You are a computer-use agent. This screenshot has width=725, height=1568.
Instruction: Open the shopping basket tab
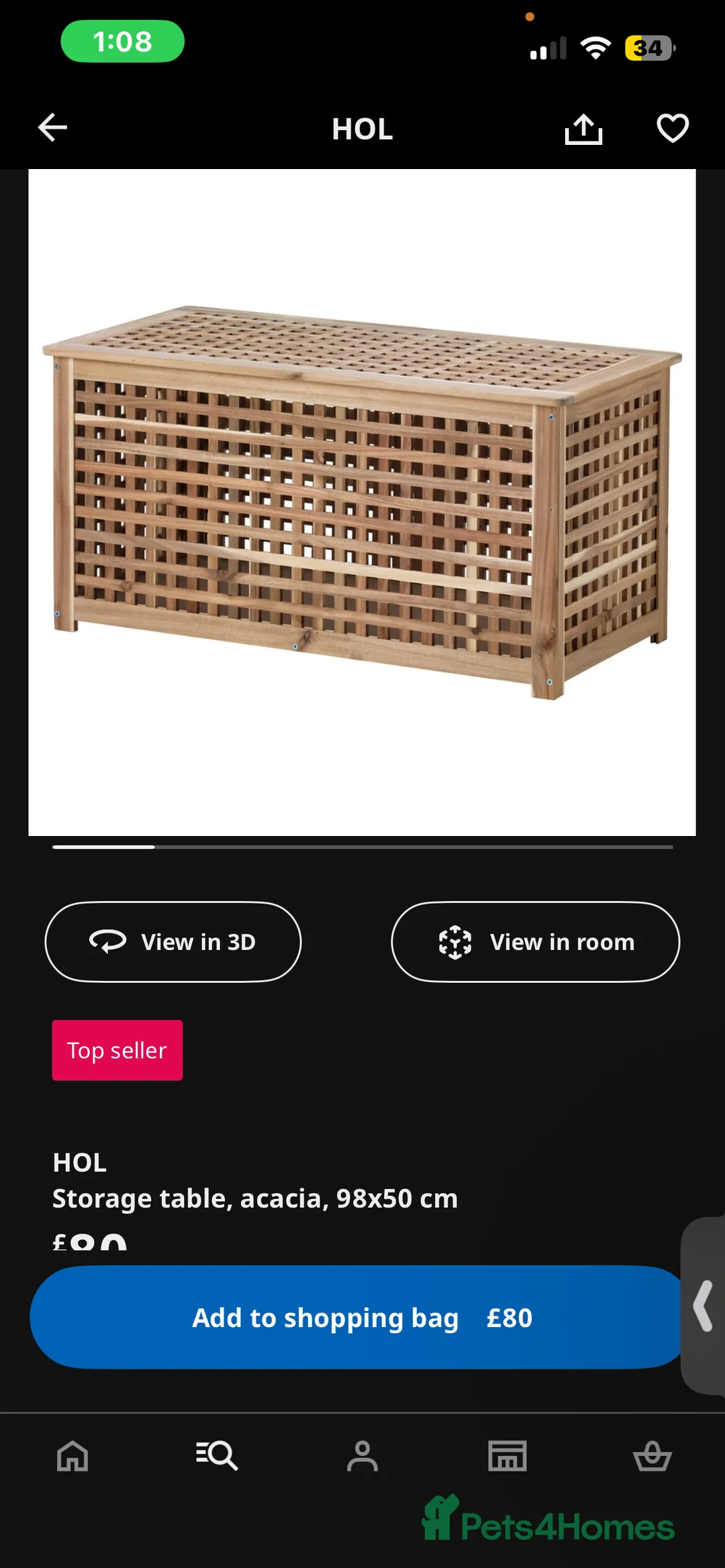652,1456
